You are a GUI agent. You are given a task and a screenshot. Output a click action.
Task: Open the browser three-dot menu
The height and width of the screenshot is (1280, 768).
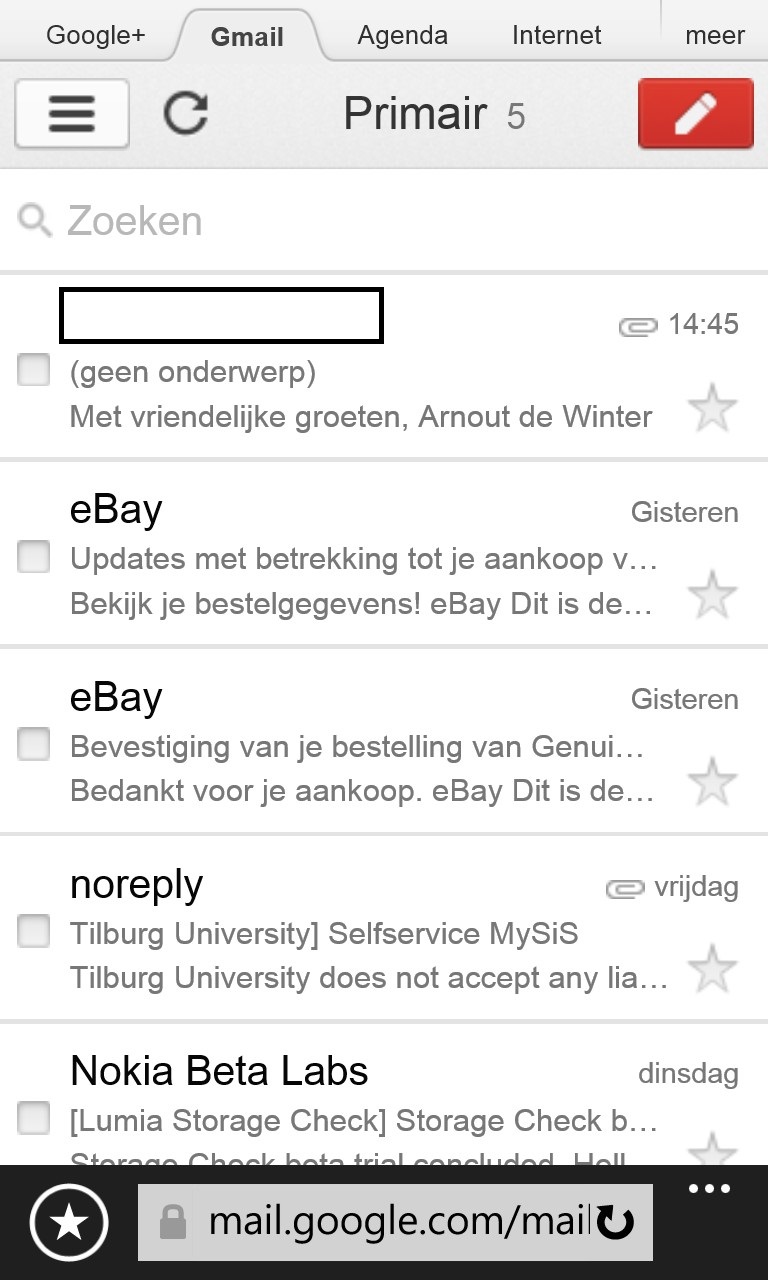point(709,1190)
